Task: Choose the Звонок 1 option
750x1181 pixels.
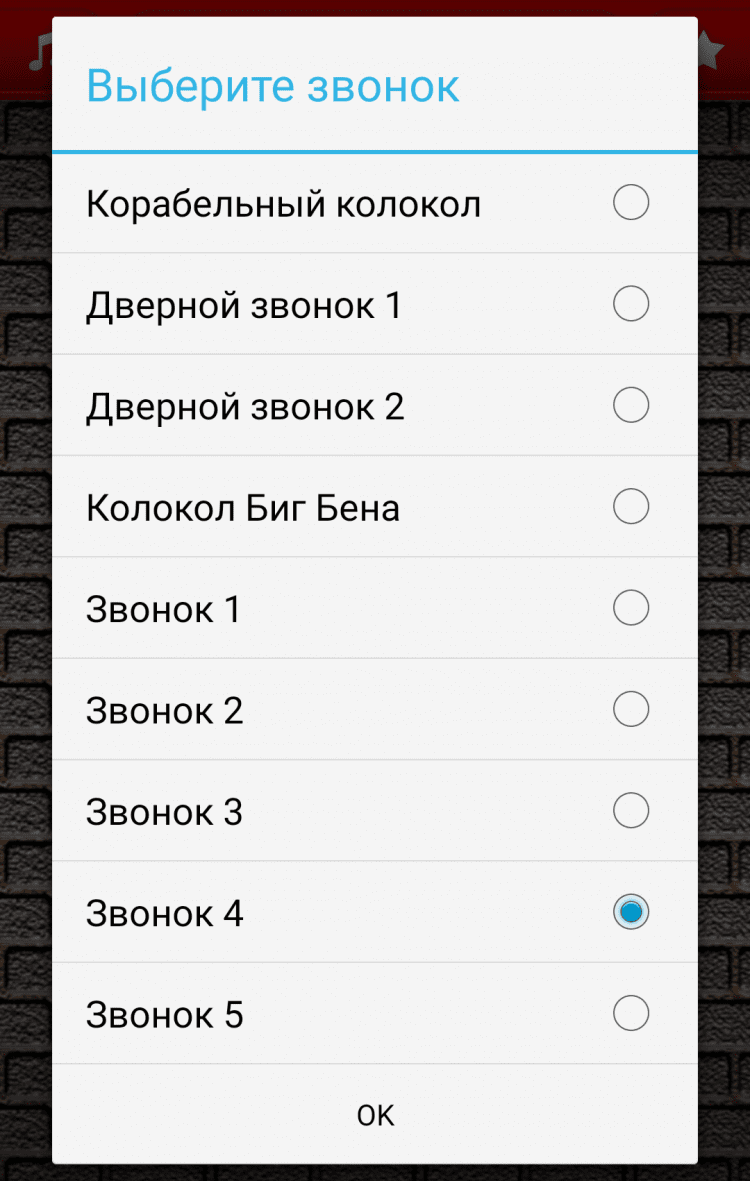Action: 630,608
